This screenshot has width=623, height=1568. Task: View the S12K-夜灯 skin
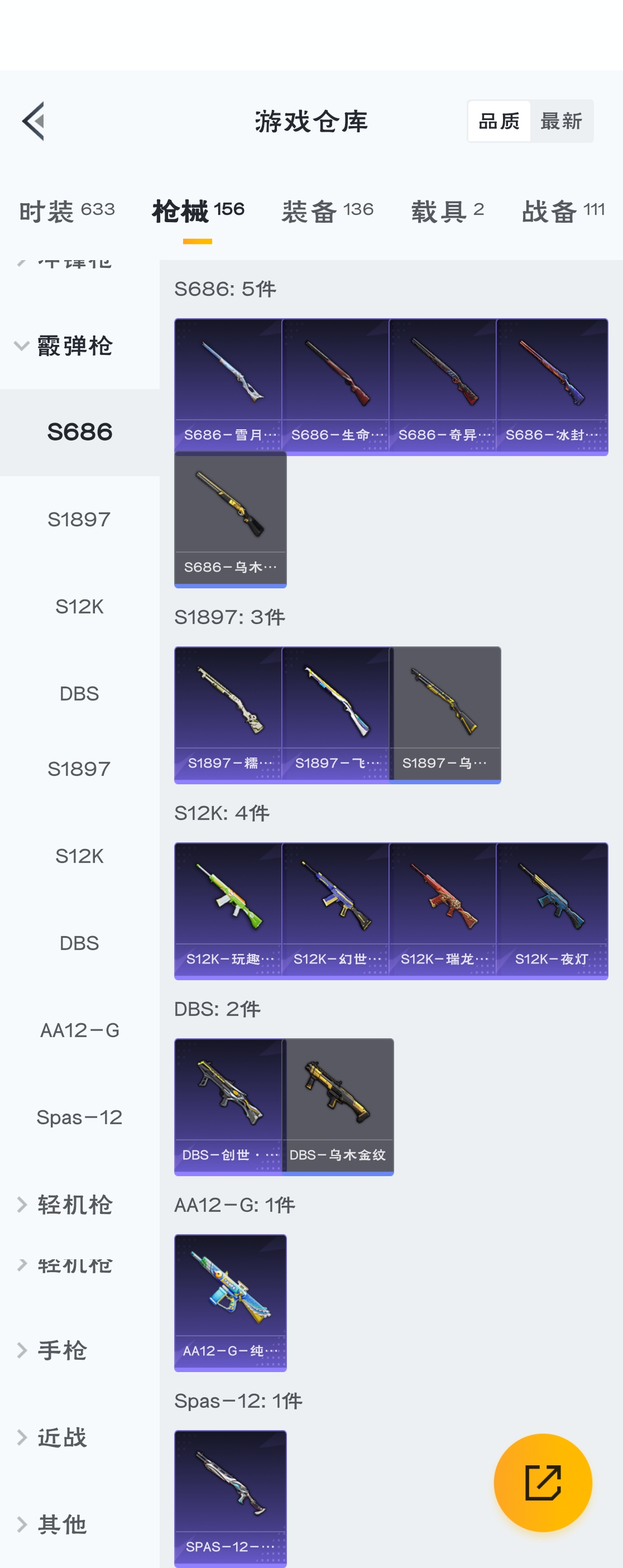552,910
